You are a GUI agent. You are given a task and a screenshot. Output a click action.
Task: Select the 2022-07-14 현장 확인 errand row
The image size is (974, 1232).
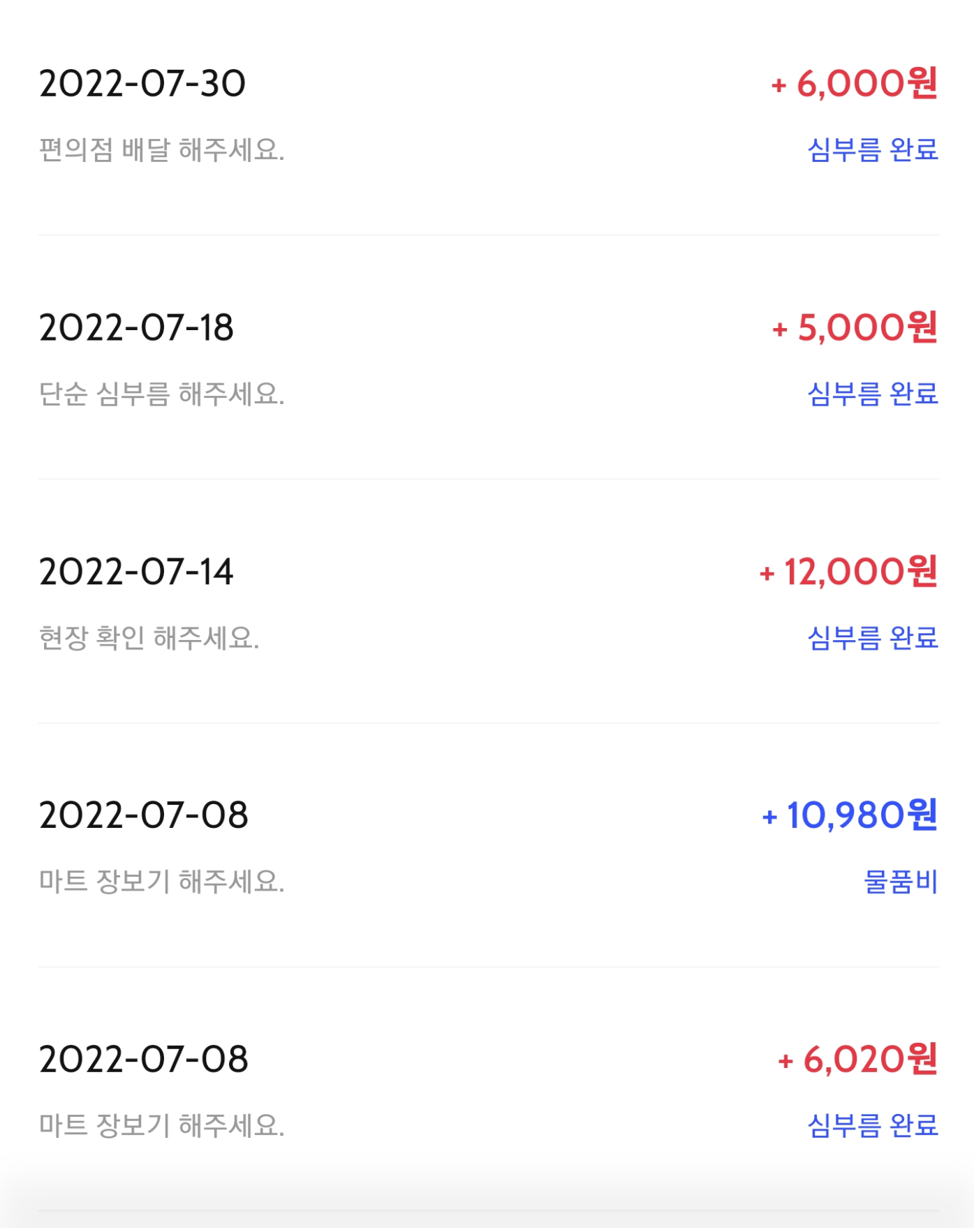pos(487,604)
